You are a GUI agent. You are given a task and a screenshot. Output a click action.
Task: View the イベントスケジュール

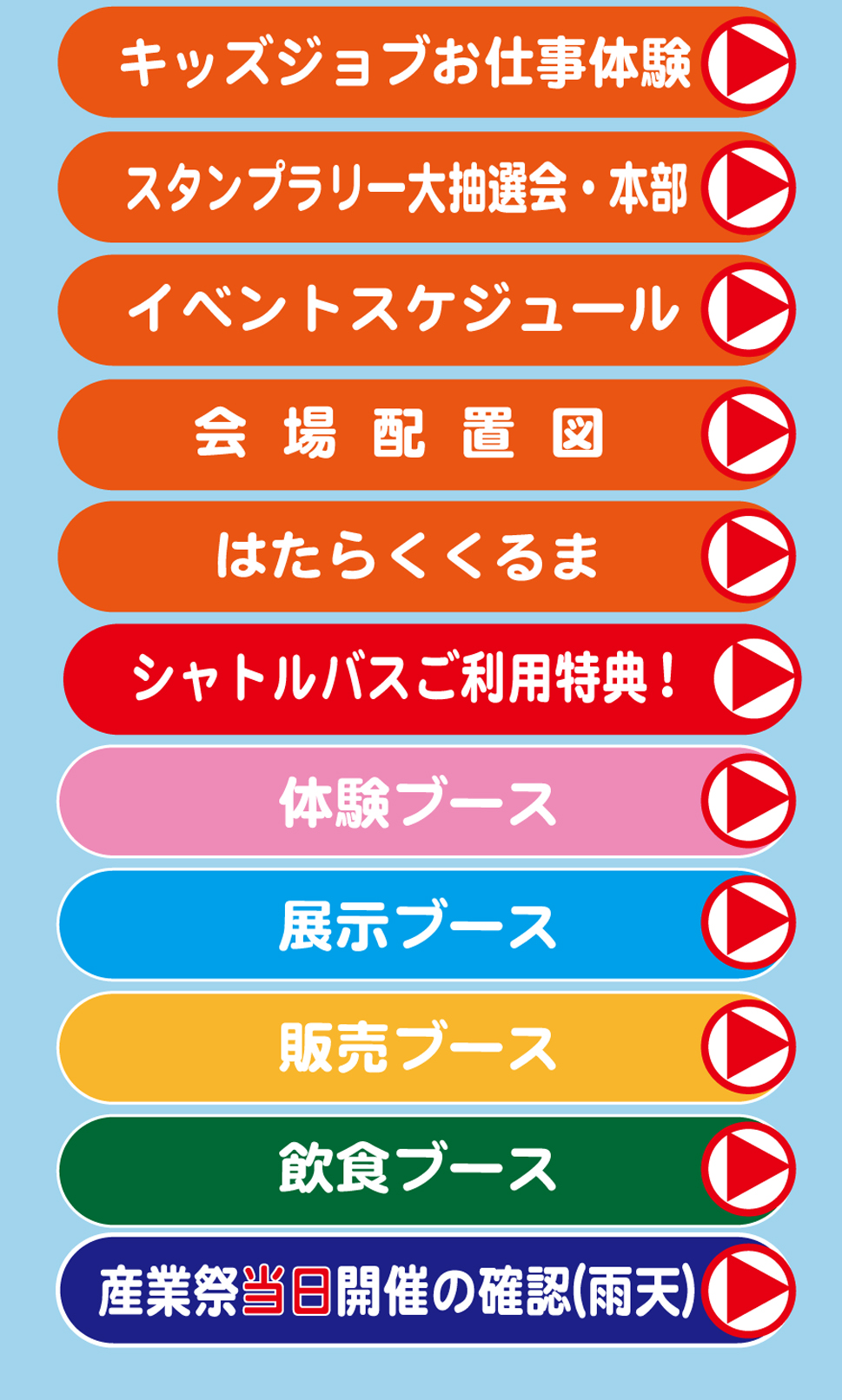pyautogui.click(x=425, y=310)
